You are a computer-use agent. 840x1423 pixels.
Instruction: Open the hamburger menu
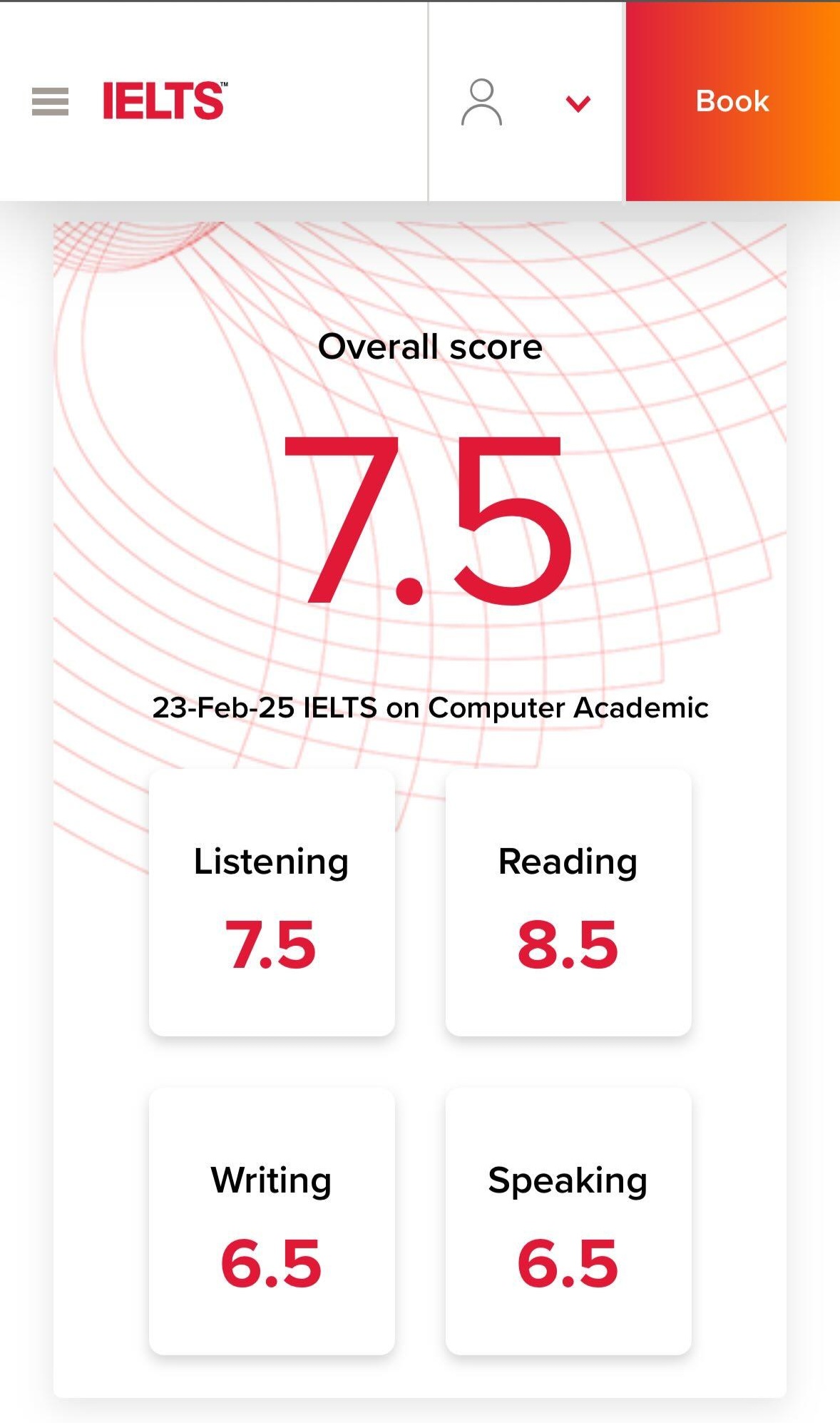[x=50, y=101]
